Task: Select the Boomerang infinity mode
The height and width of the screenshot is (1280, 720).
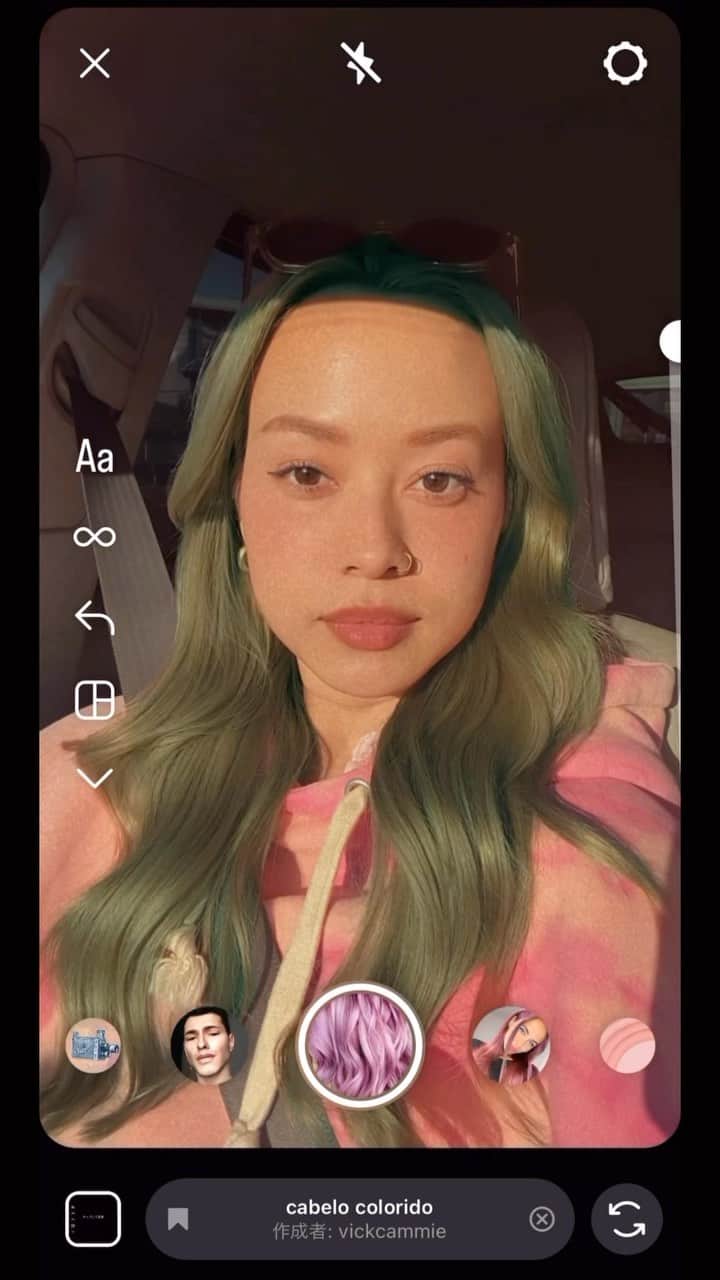Action: click(x=95, y=537)
